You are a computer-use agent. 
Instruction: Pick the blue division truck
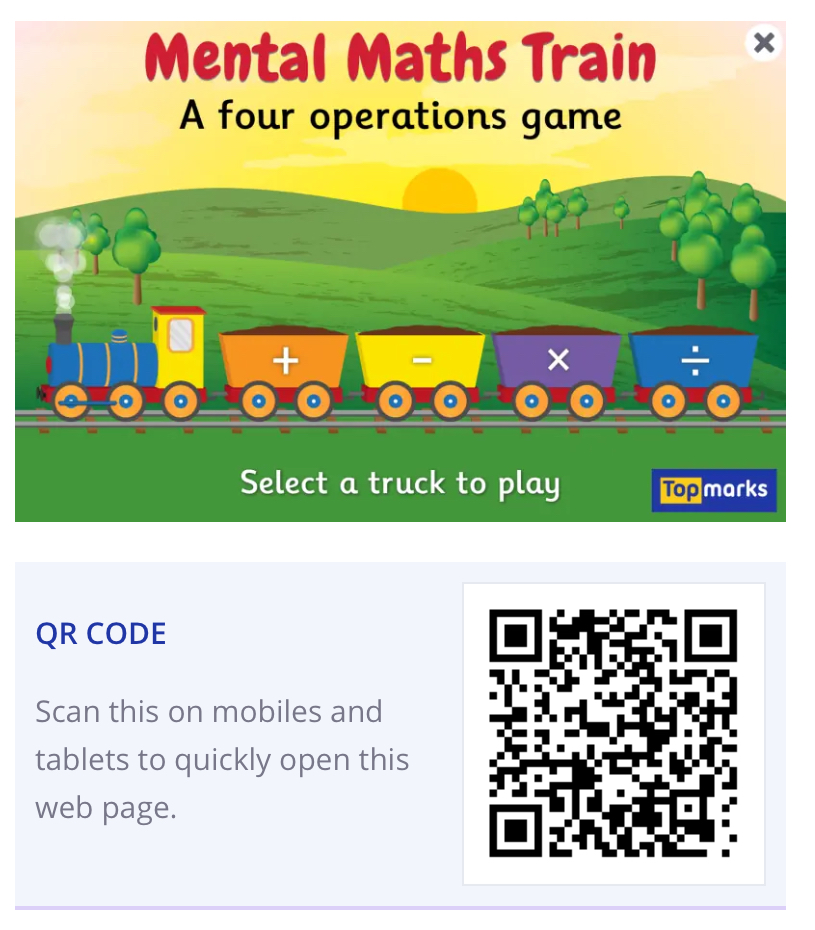694,360
